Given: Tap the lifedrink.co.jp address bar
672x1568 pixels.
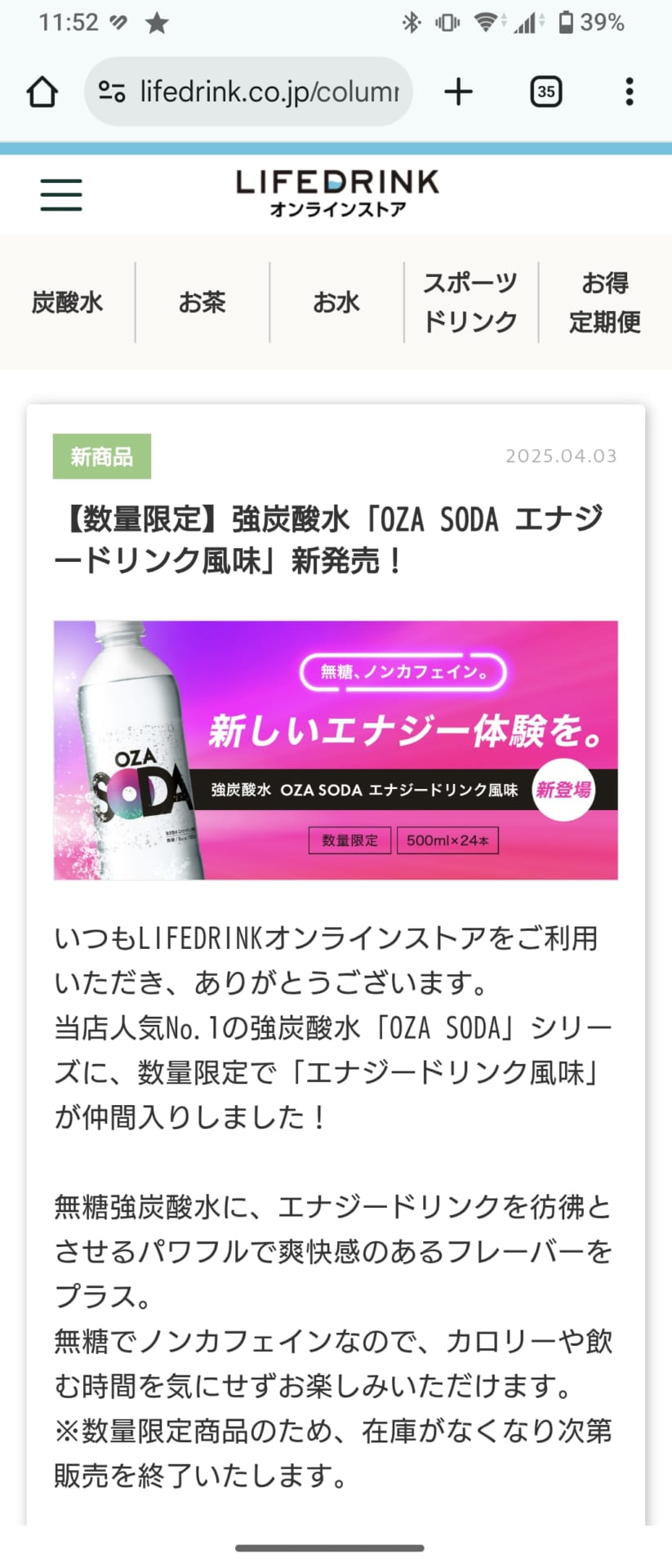Looking at the screenshot, I should [x=248, y=91].
